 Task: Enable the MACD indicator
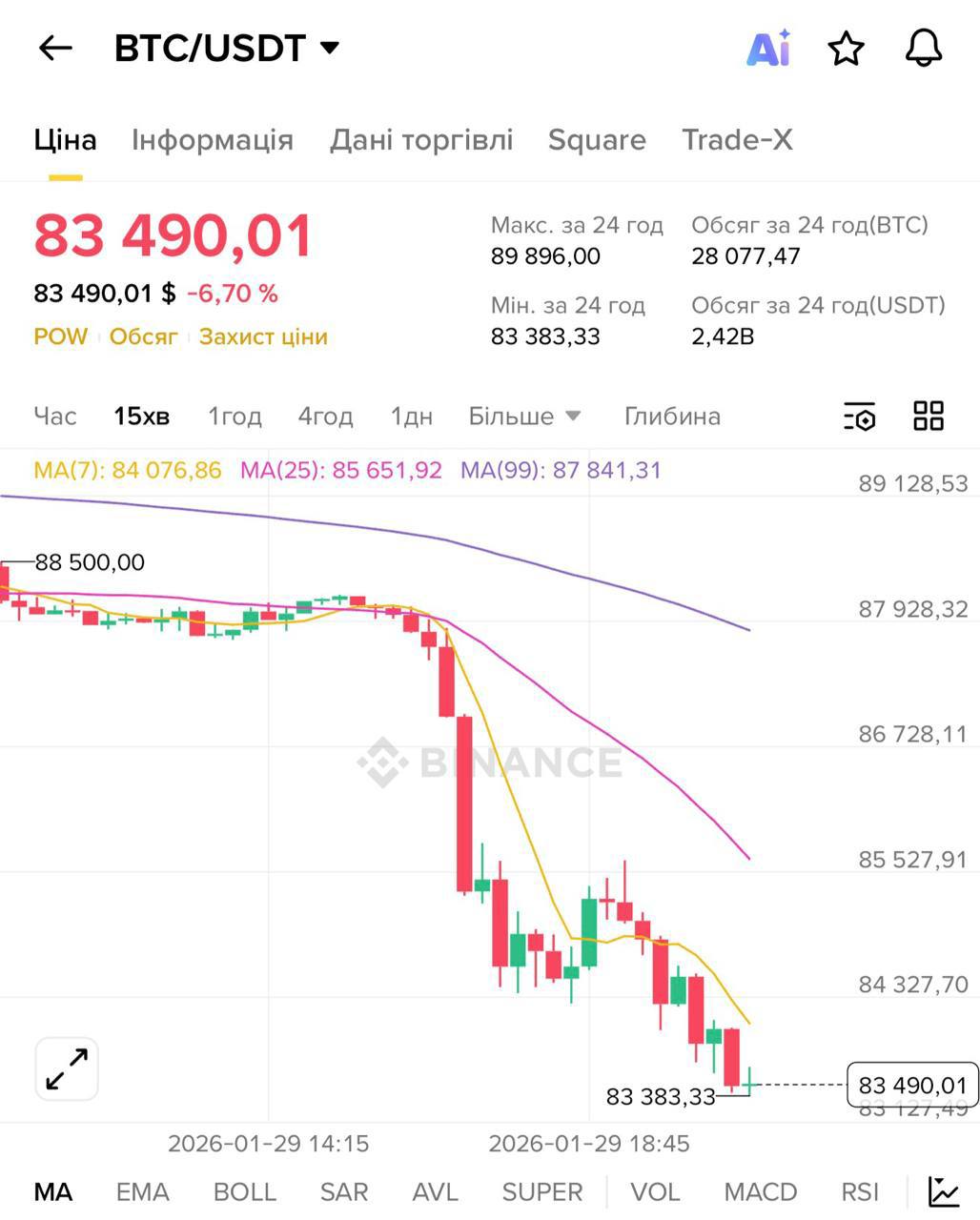tap(760, 1192)
